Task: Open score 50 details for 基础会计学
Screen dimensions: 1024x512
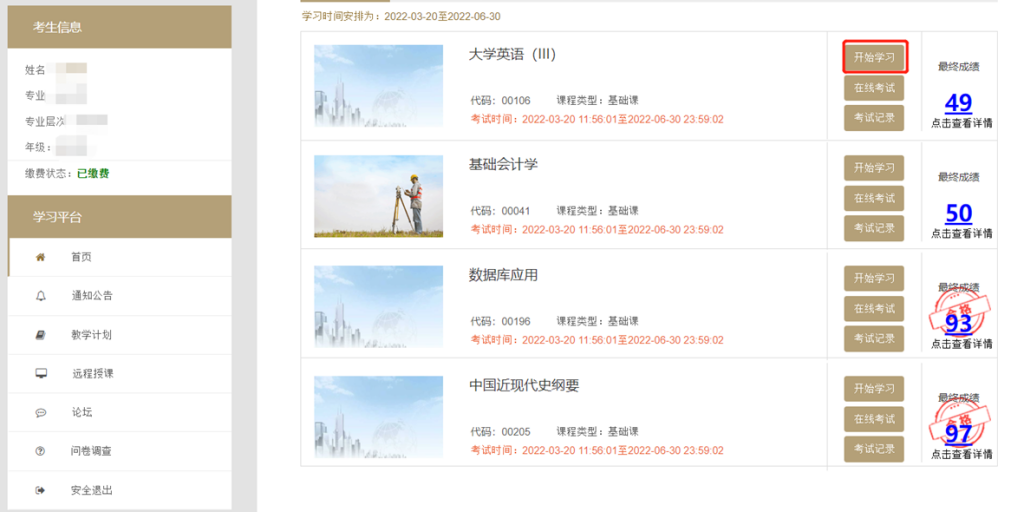Action: (x=958, y=213)
